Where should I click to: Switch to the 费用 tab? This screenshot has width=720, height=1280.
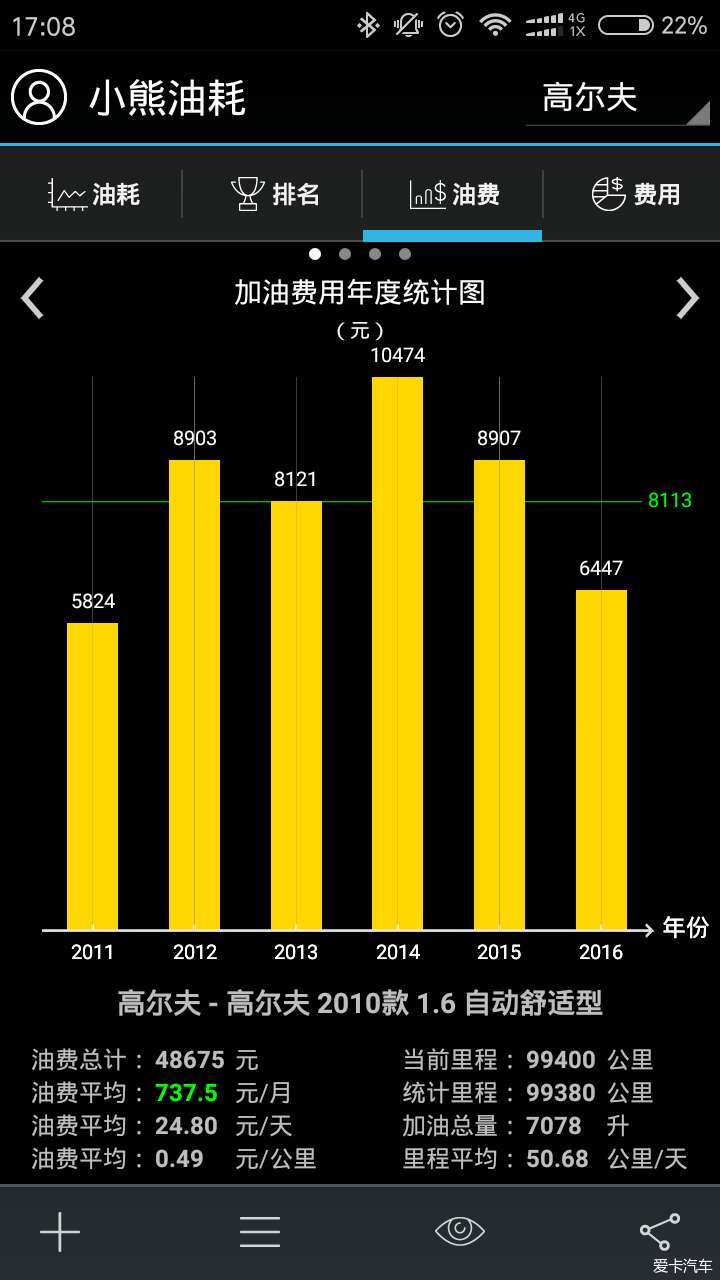click(x=635, y=194)
